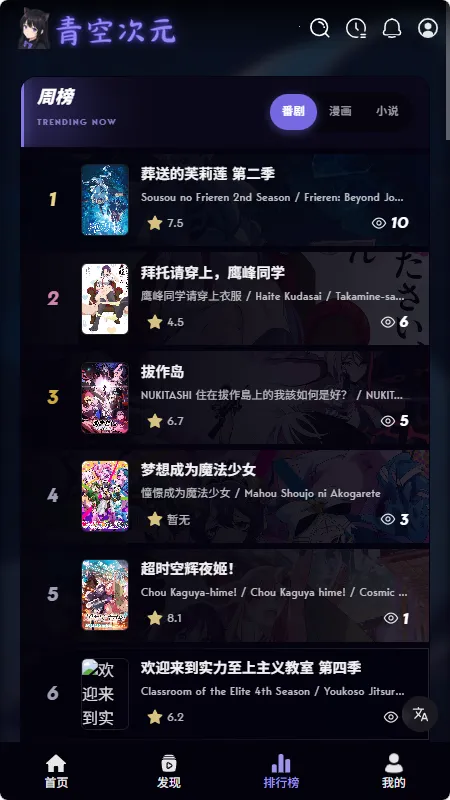
Task: Switch to the 漫画 ranking tab
Action: (x=340, y=111)
